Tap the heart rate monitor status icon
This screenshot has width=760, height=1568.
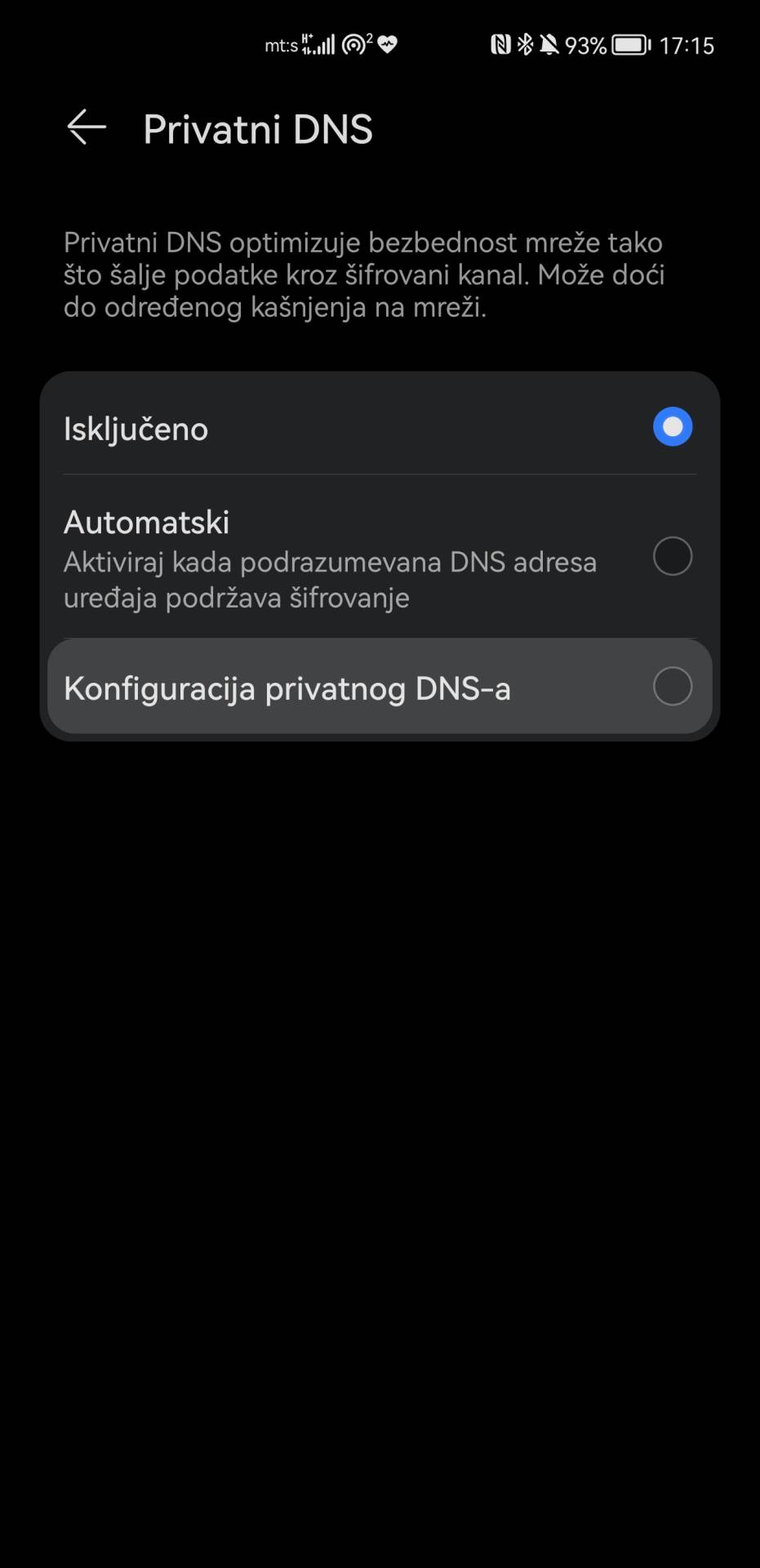click(384, 45)
